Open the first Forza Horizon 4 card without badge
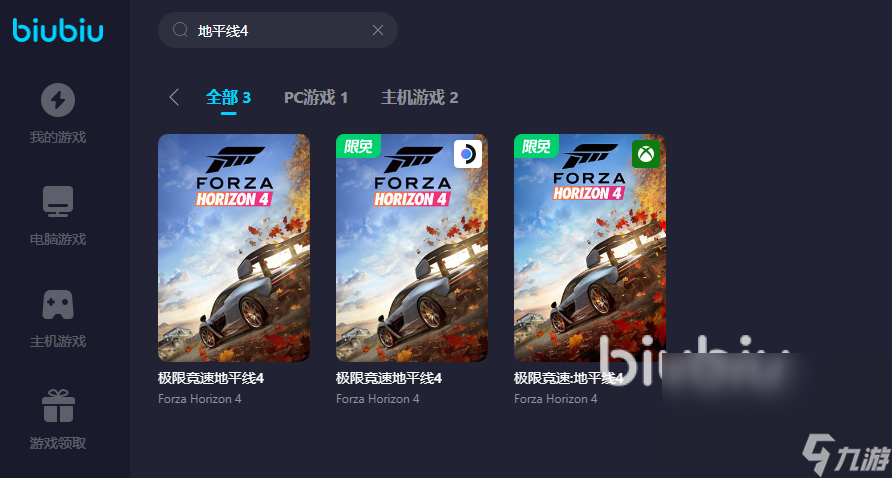 [x=234, y=248]
